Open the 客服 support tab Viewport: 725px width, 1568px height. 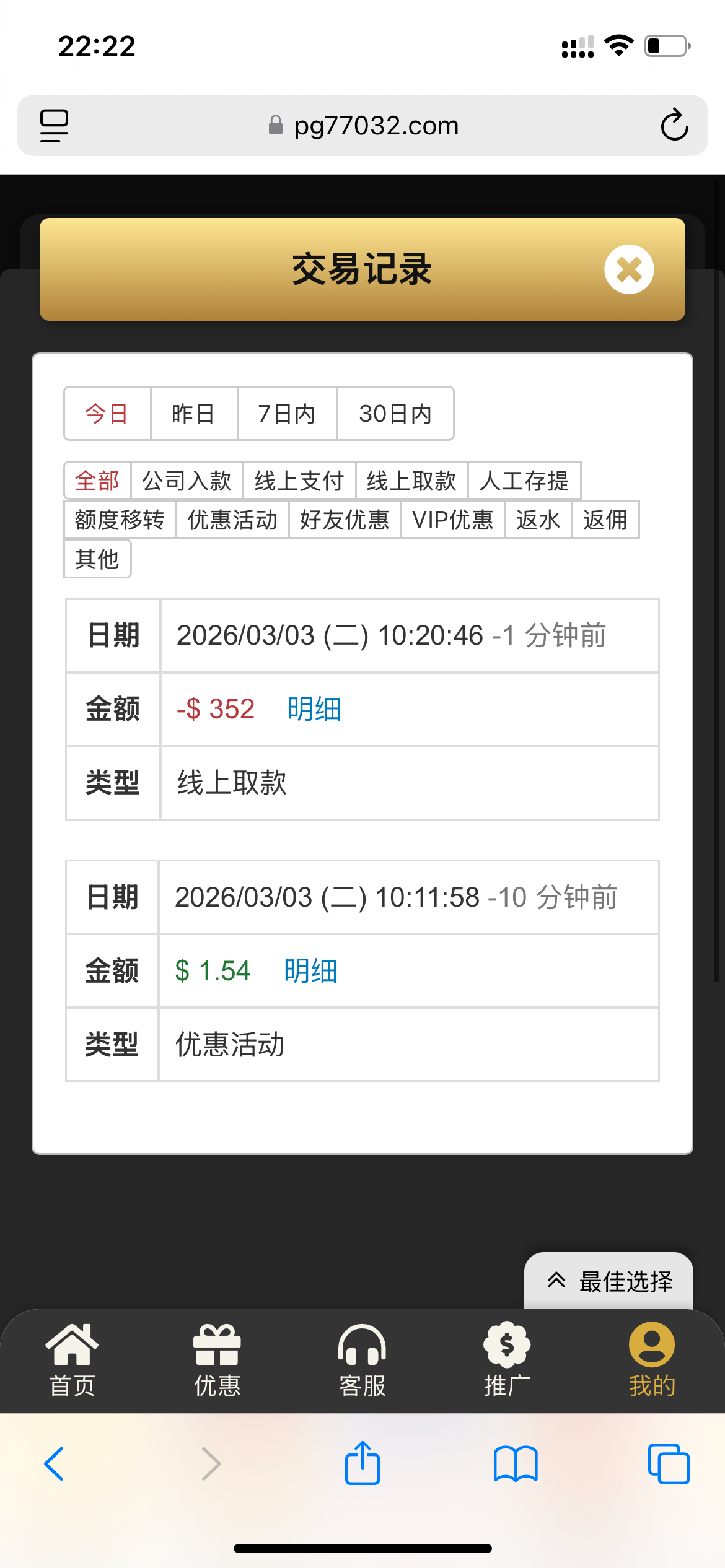coord(362,1361)
